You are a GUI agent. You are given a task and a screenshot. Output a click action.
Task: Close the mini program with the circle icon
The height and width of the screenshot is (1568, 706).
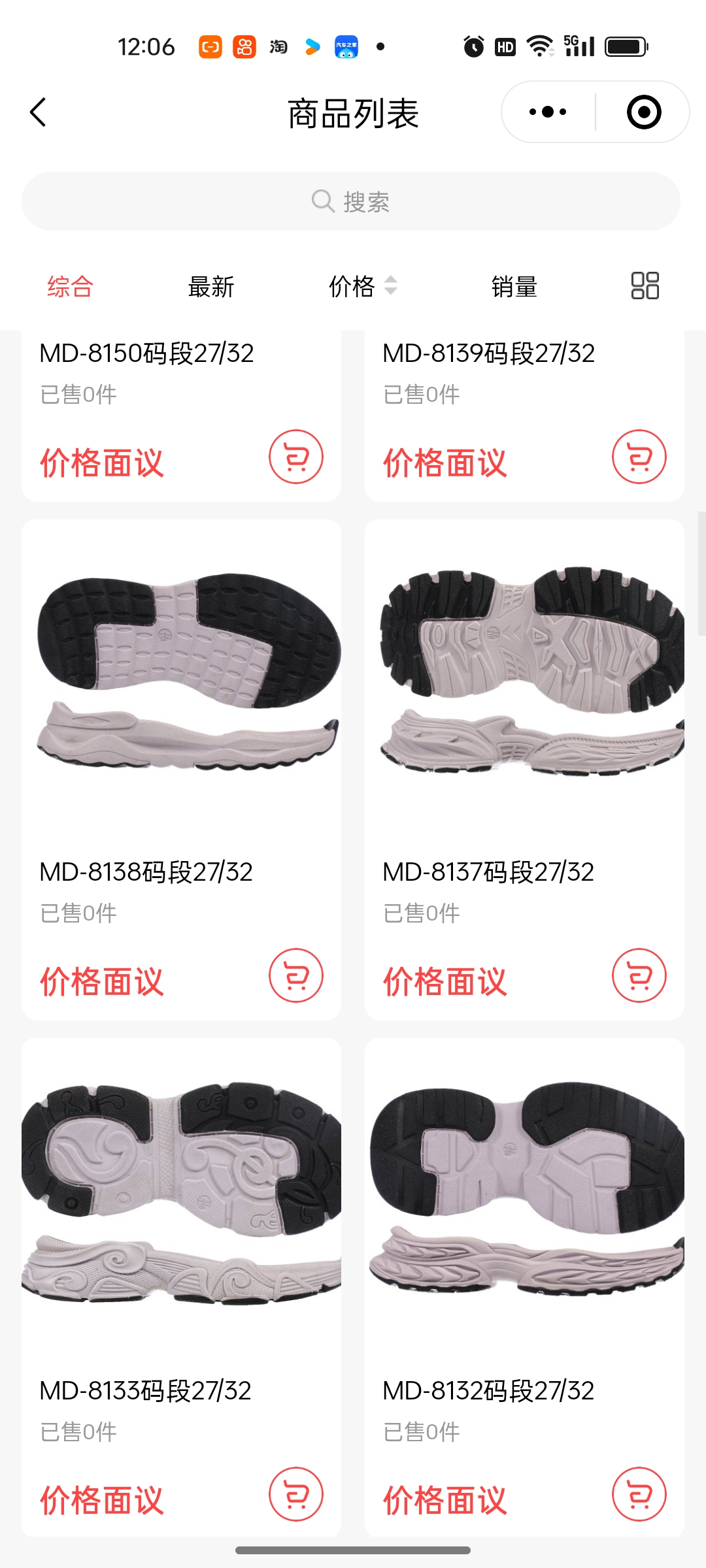[x=643, y=112]
